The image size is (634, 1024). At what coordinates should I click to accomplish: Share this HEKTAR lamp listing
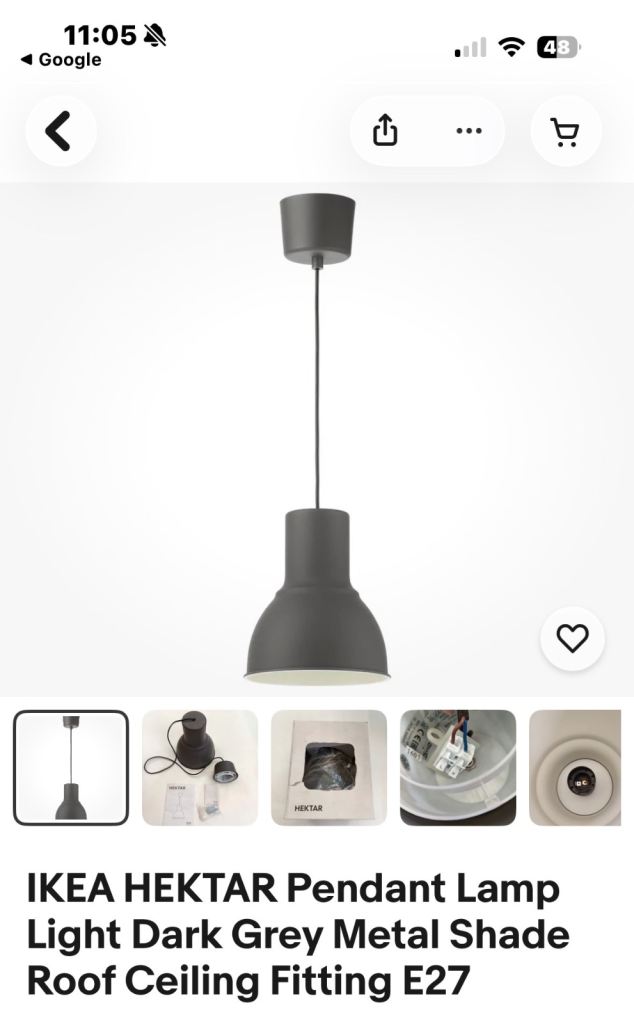(x=385, y=131)
